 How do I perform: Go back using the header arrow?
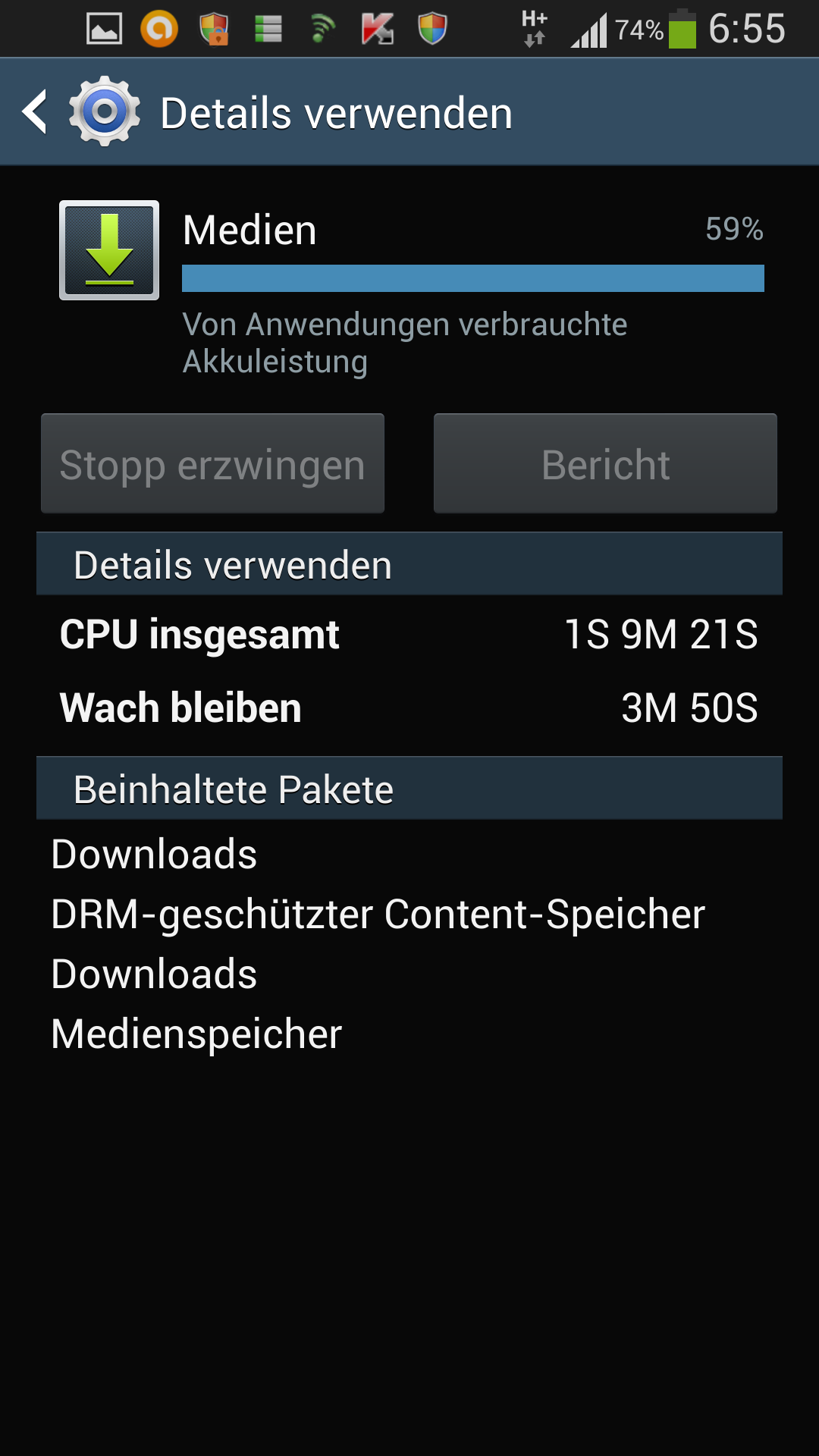coord(36,112)
